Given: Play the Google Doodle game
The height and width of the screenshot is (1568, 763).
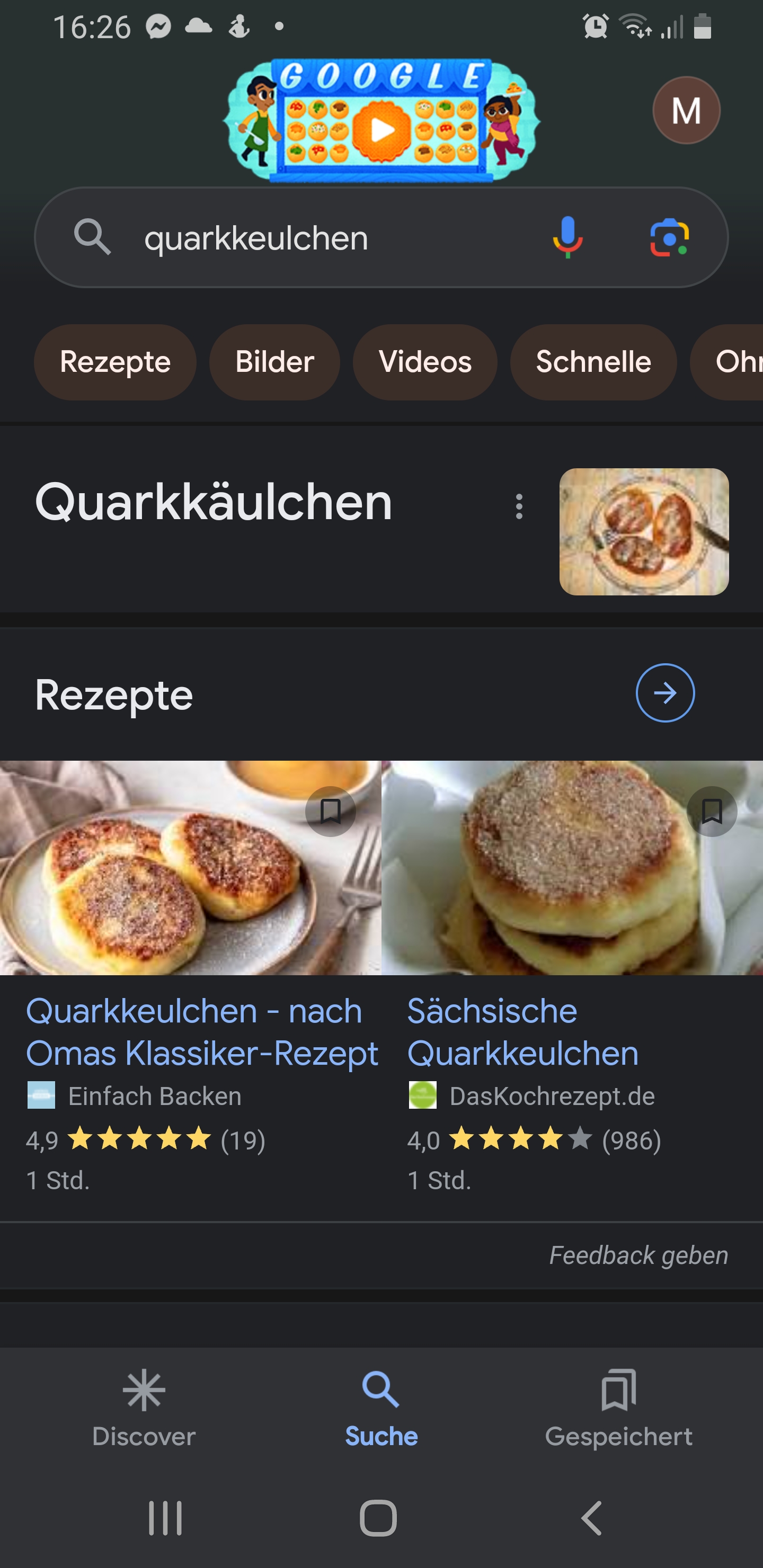Looking at the screenshot, I should click(x=382, y=129).
